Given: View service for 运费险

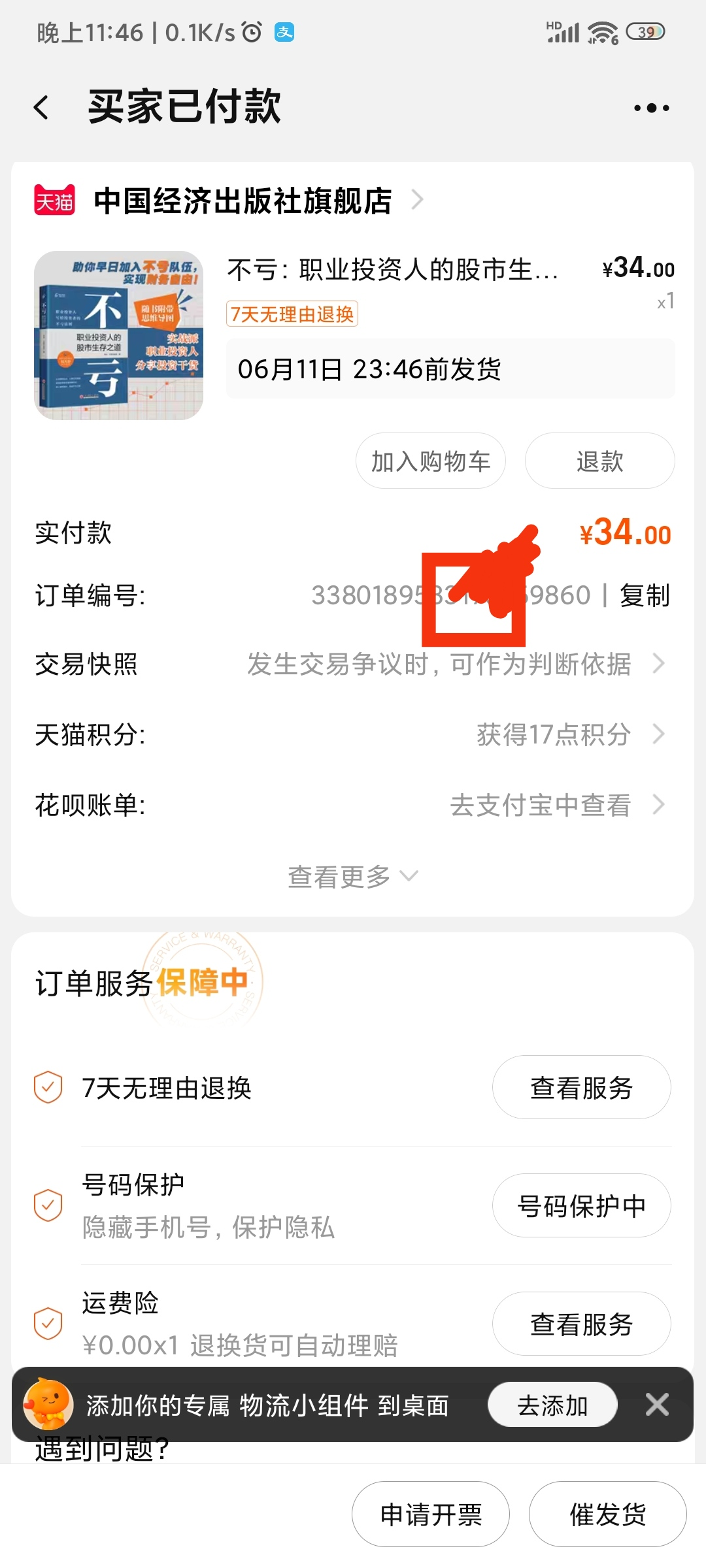Looking at the screenshot, I should coord(581,1324).
